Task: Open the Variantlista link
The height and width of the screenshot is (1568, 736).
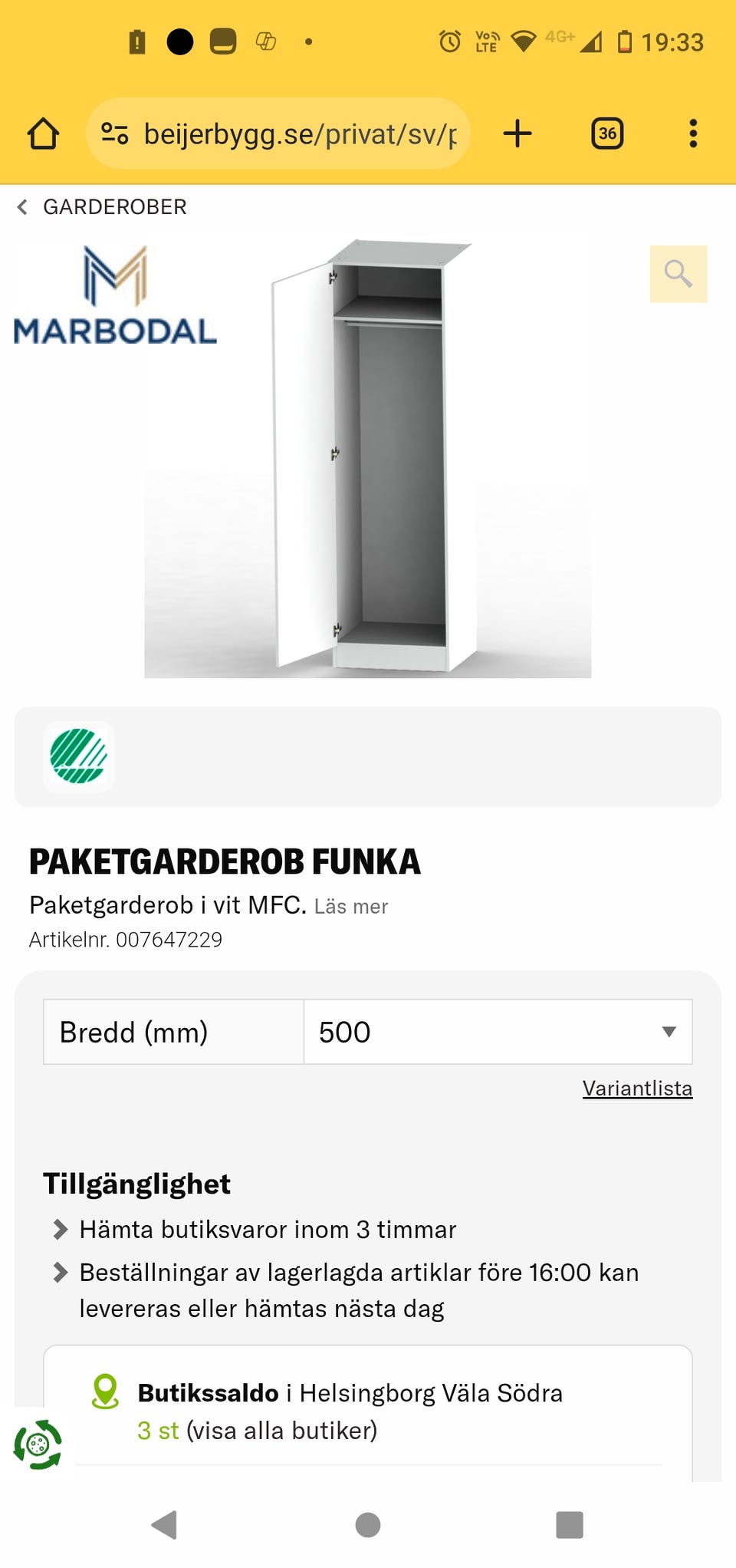Action: coord(637,1088)
